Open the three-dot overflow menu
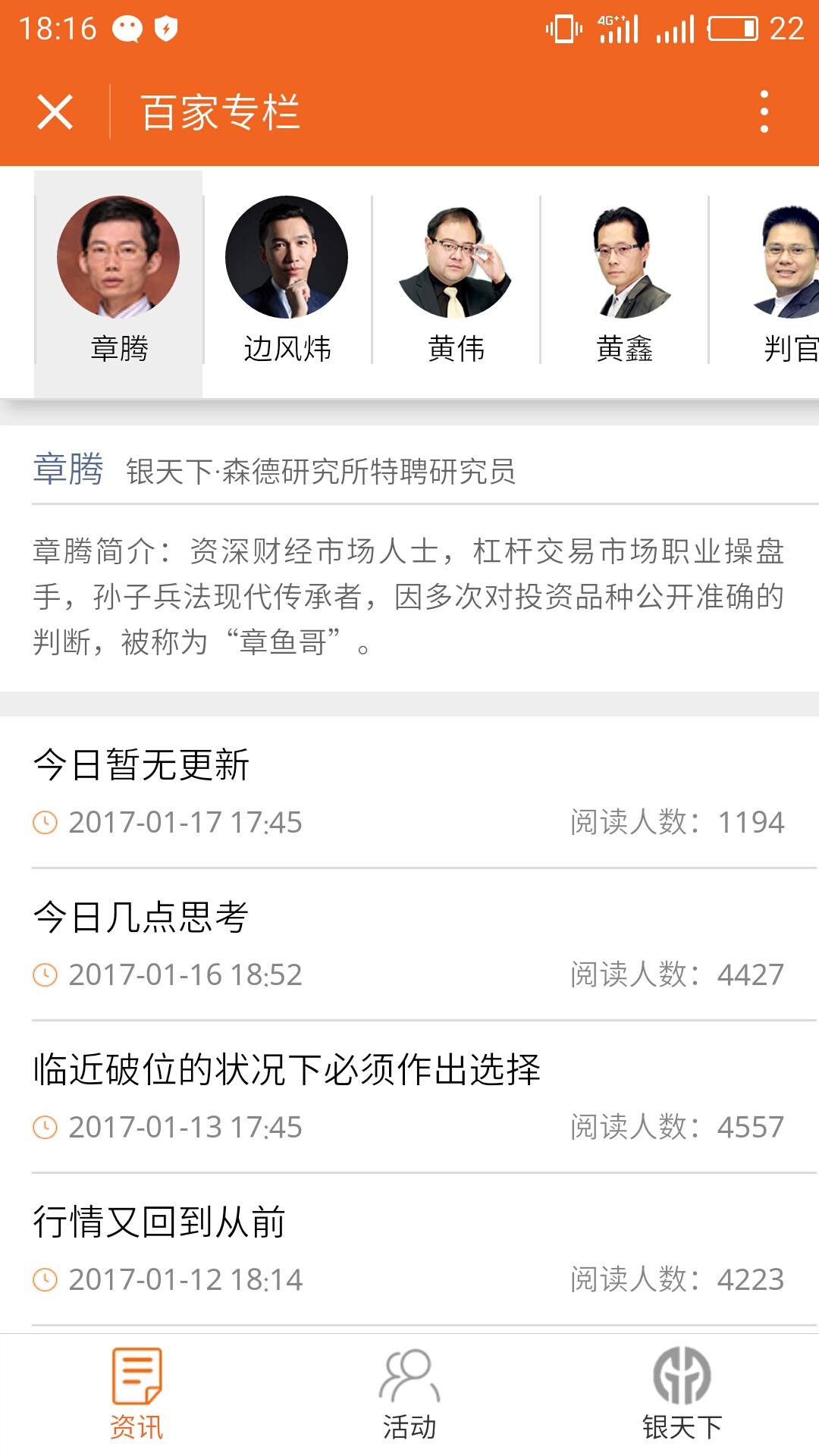This screenshot has height=1456, width=819. pos(764,112)
